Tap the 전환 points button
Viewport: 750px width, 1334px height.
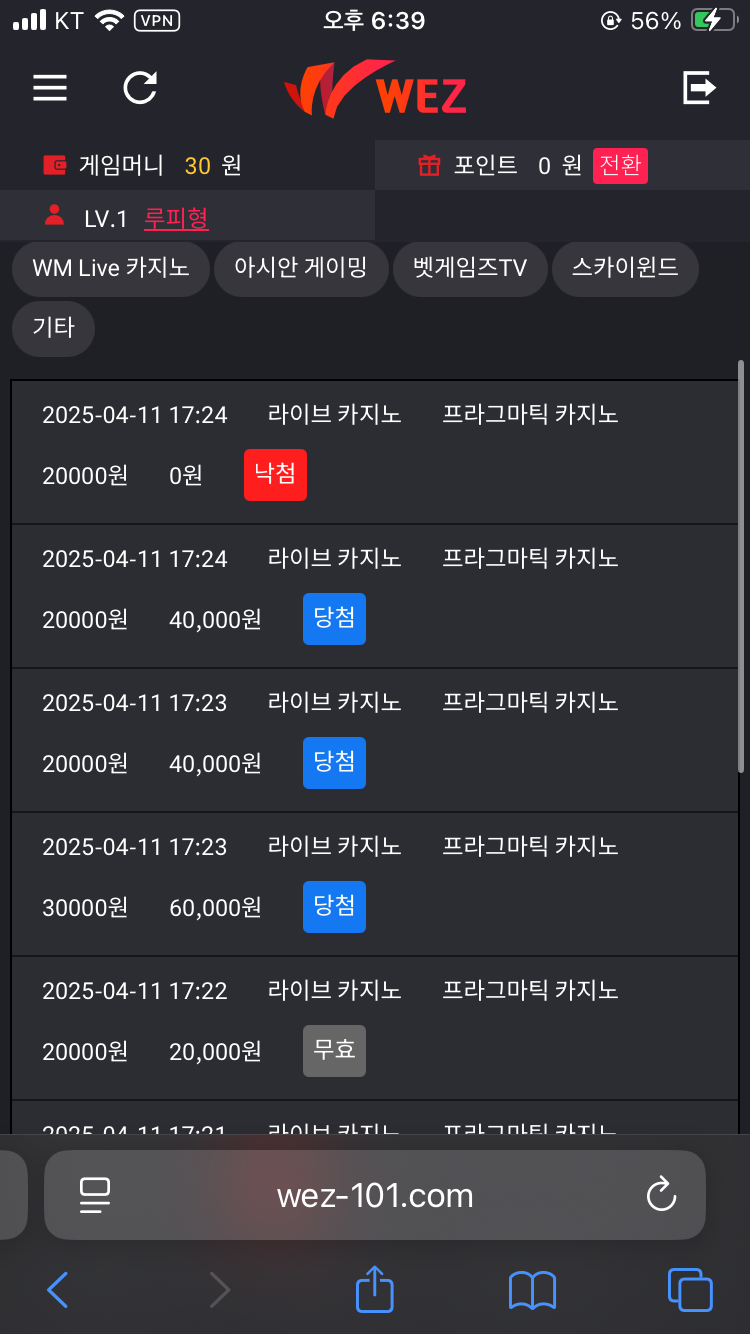[x=620, y=165]
